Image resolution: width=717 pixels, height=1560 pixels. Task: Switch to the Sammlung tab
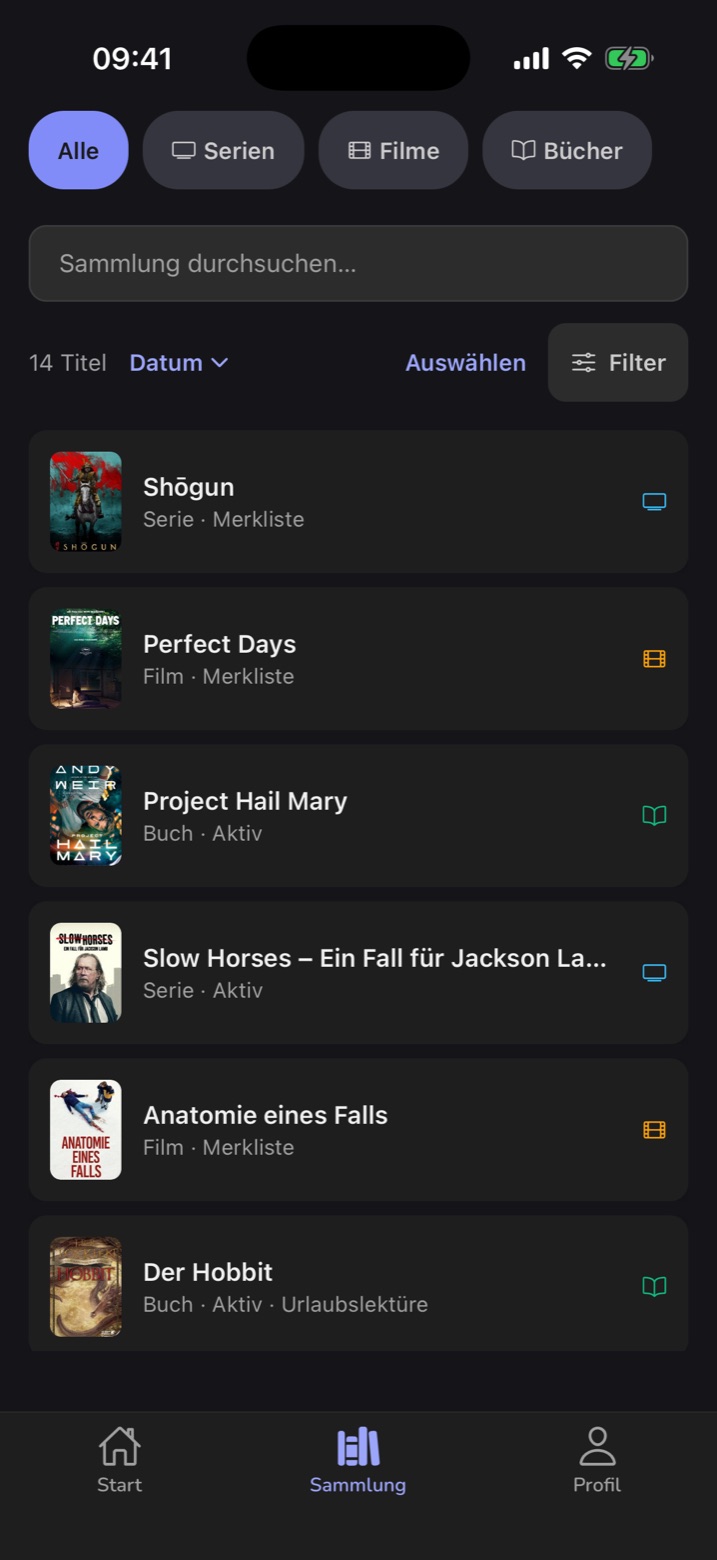[x=358, y=1460]
